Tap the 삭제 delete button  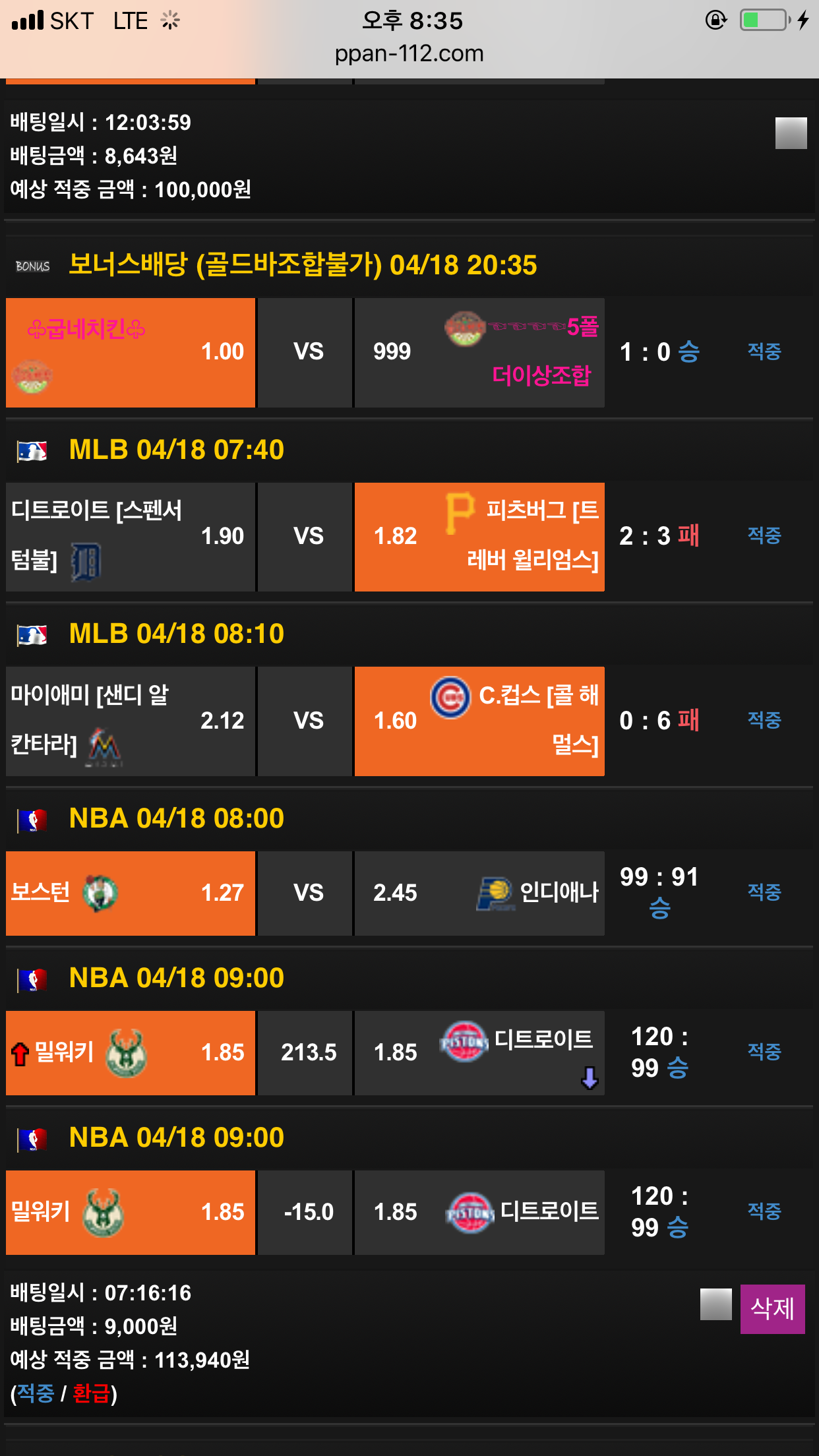pyautogui.click(x=772, y=1309)
